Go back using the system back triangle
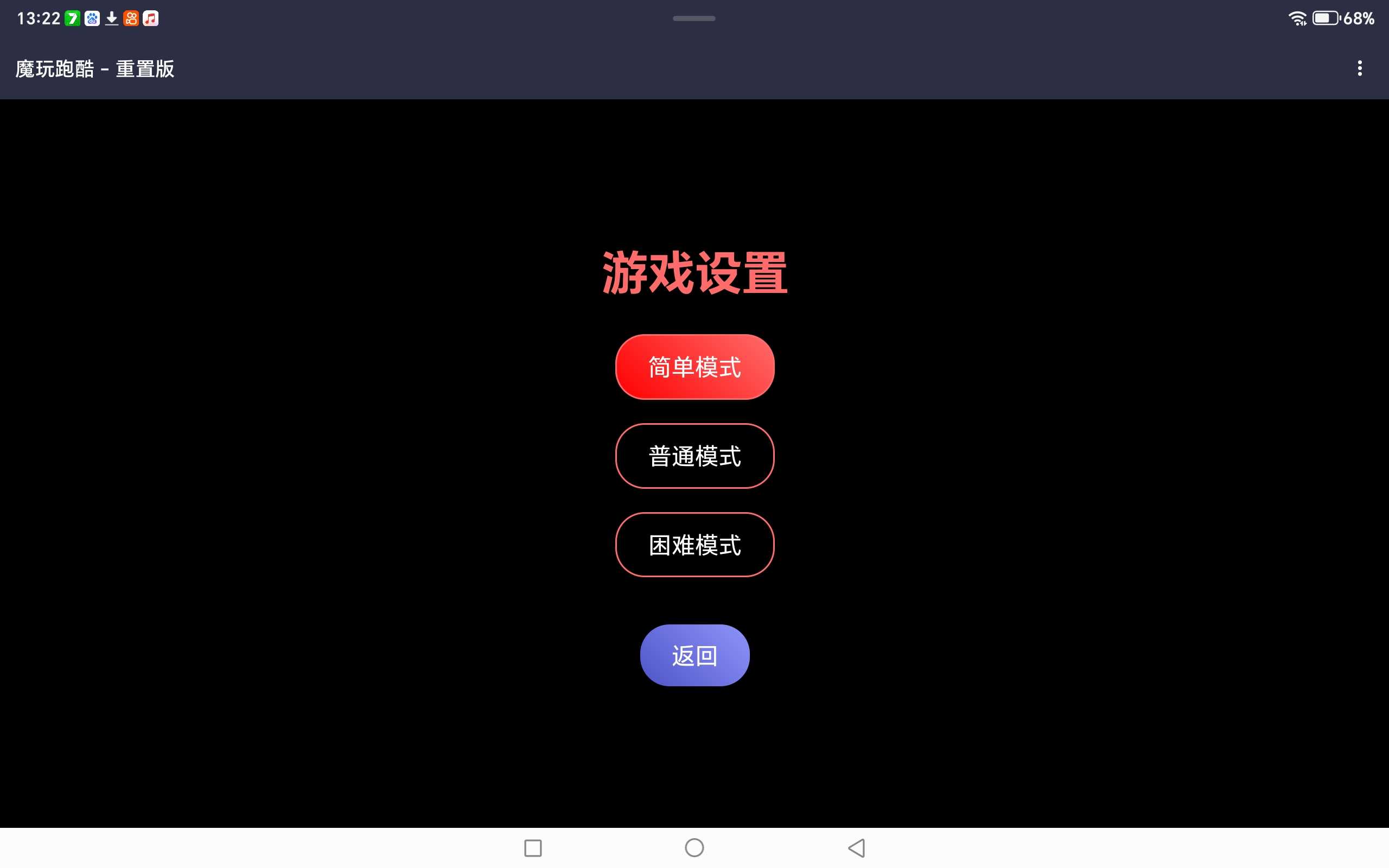The height and width of the screenshot is (868, 1389). click(x=856, y=847)
